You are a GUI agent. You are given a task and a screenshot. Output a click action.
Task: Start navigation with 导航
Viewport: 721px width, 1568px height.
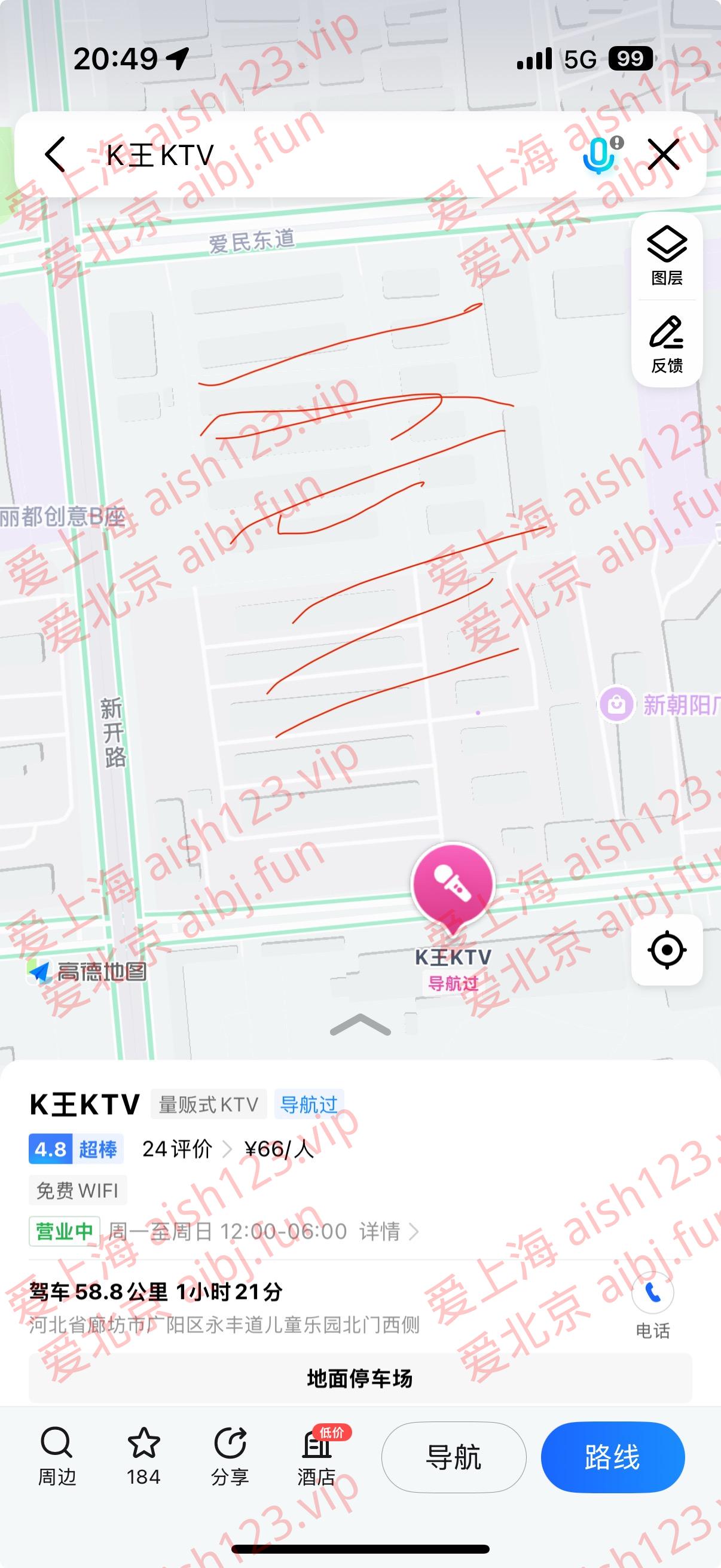coord(453,1457)
